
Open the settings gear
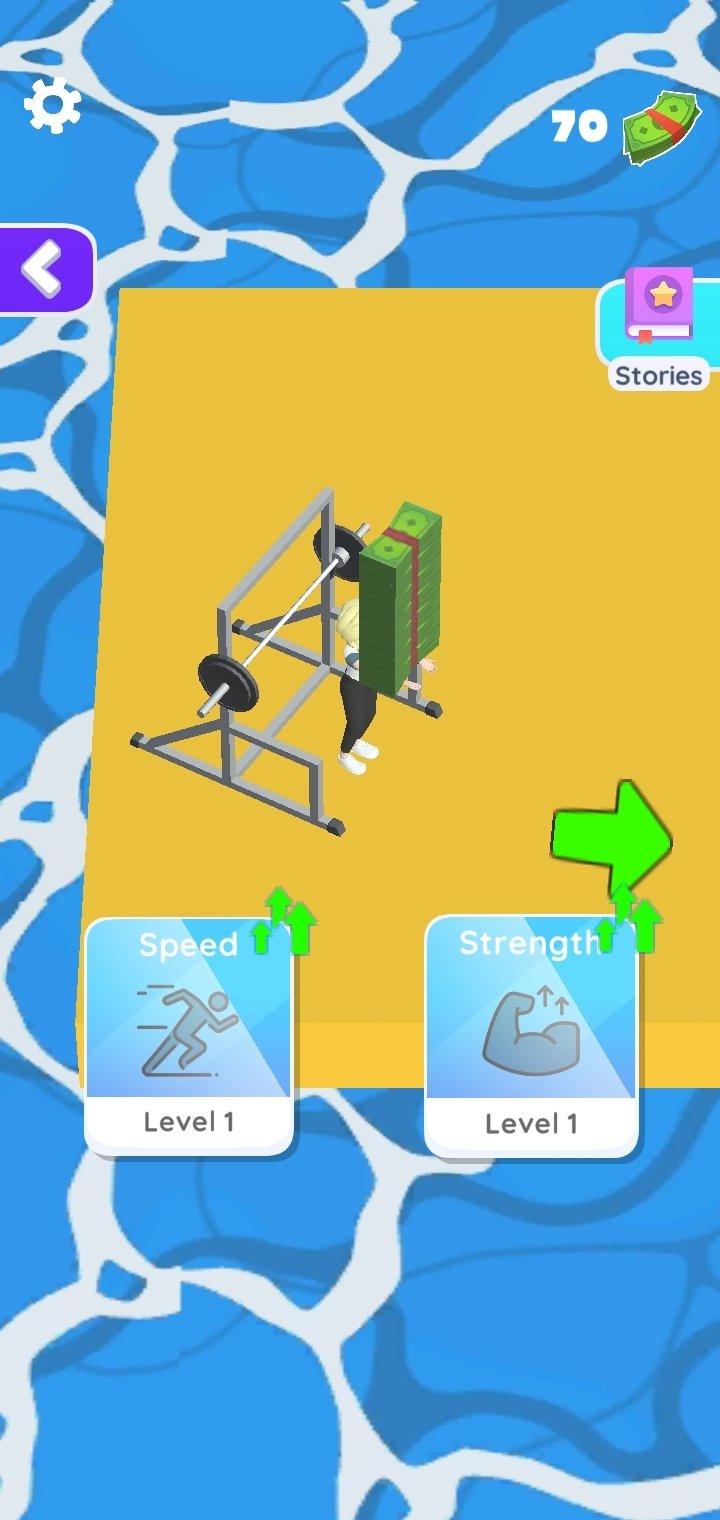click(x=52, y=104)
